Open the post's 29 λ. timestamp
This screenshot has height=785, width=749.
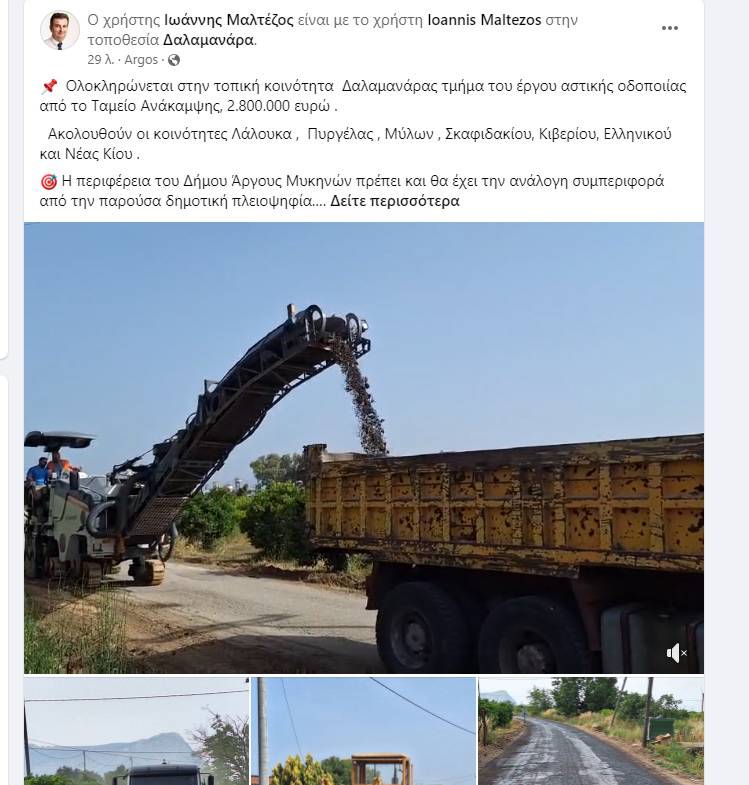point(100,60)
